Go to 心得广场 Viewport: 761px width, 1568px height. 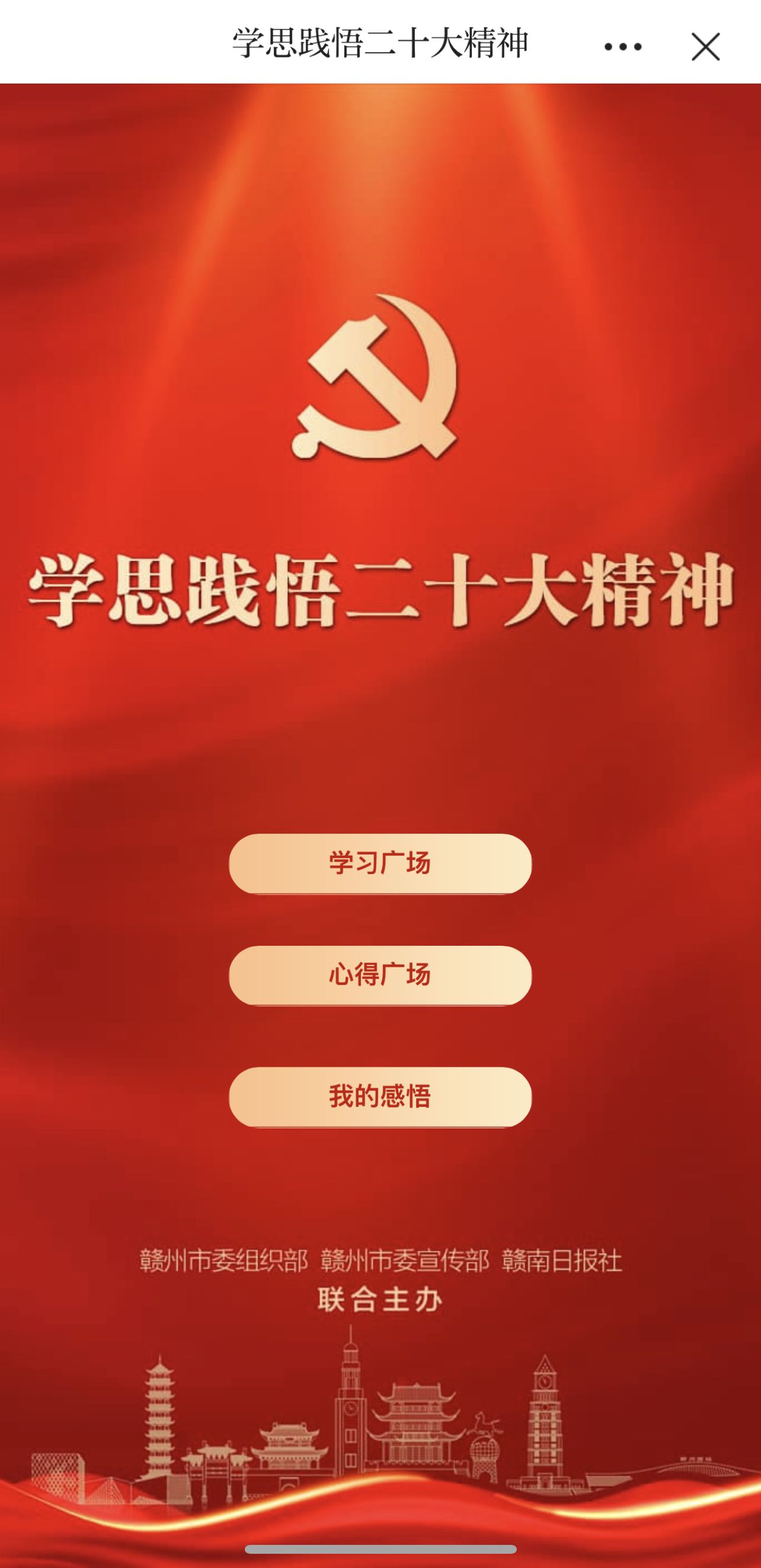380,975
